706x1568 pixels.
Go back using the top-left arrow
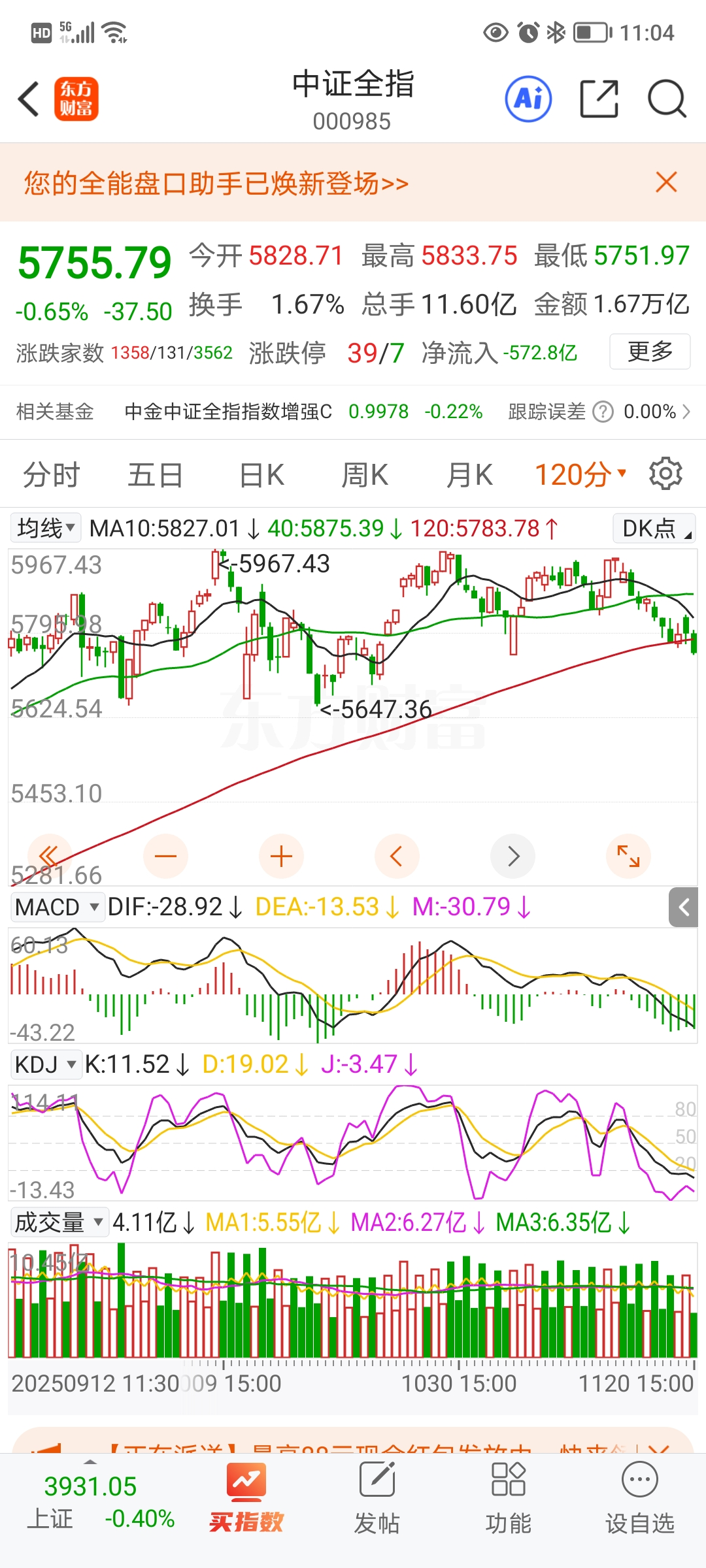(29, 99)
